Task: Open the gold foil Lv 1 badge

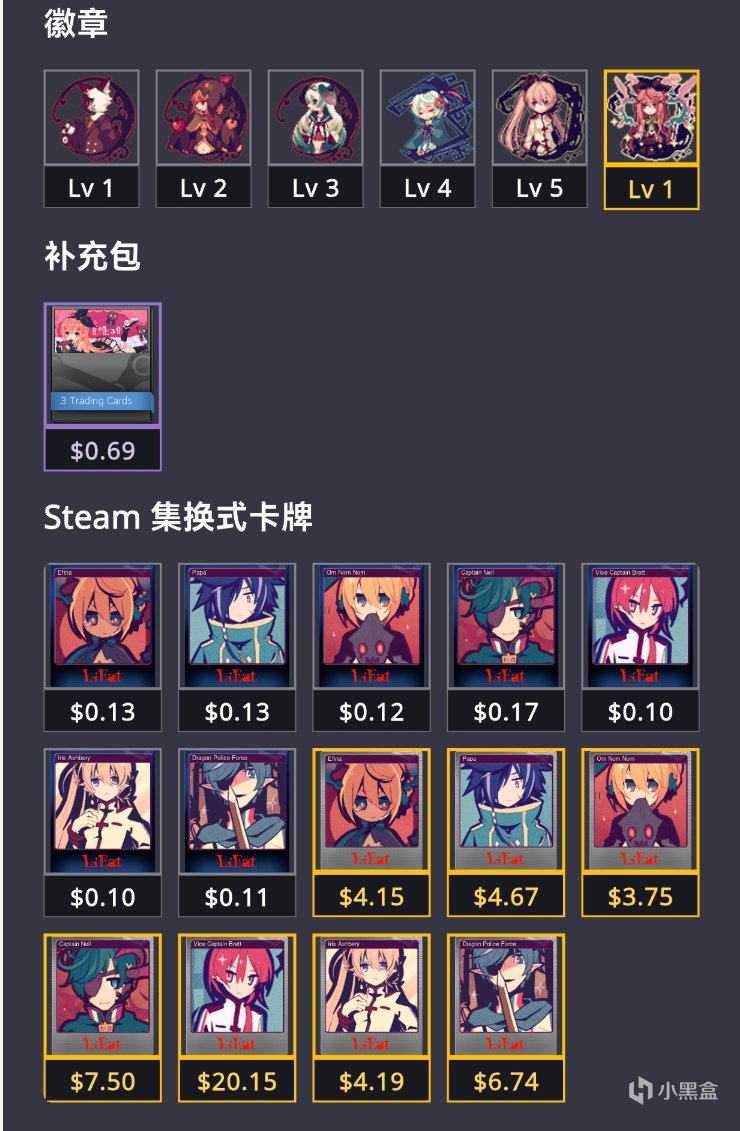Action: (x=651, y=138)
